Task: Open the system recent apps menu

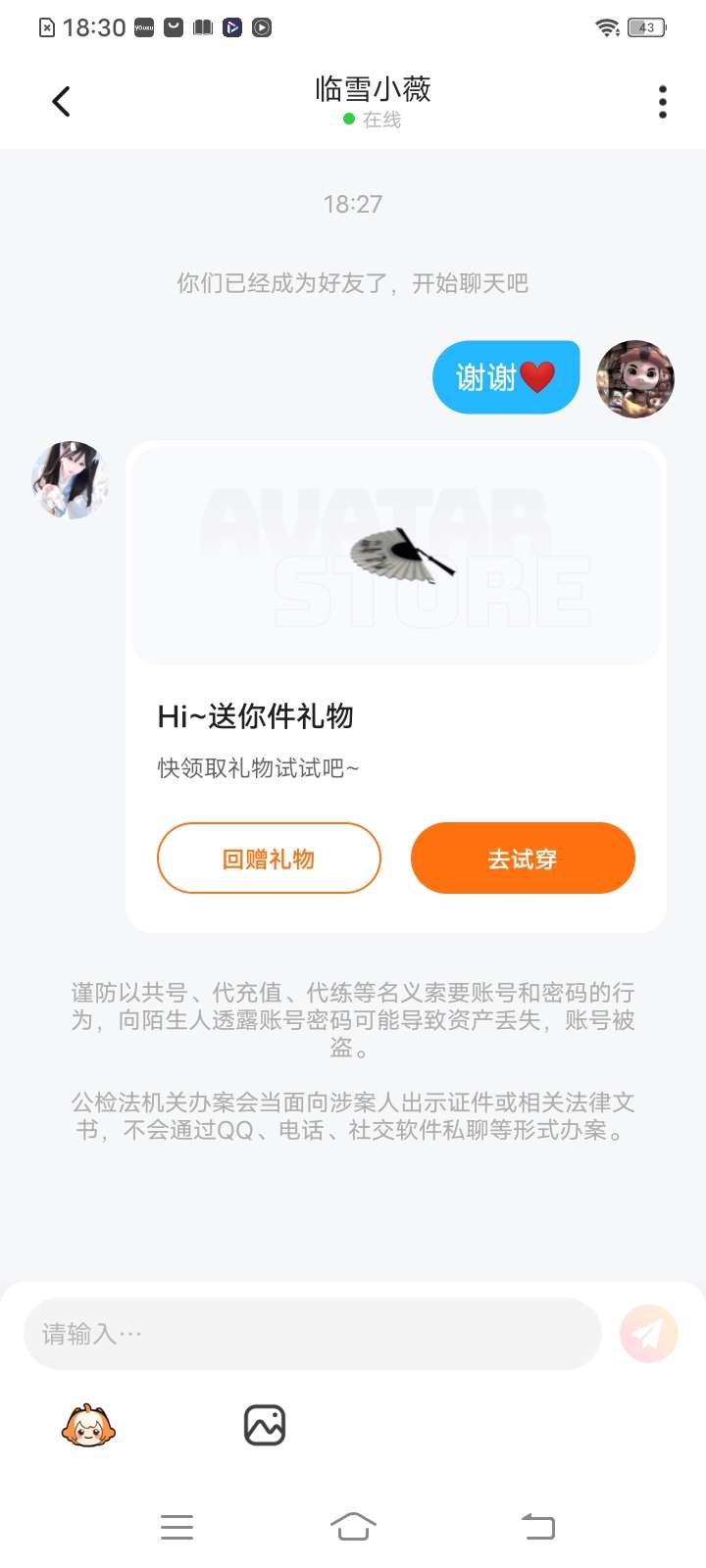Action: click(x=176, y=1526)
